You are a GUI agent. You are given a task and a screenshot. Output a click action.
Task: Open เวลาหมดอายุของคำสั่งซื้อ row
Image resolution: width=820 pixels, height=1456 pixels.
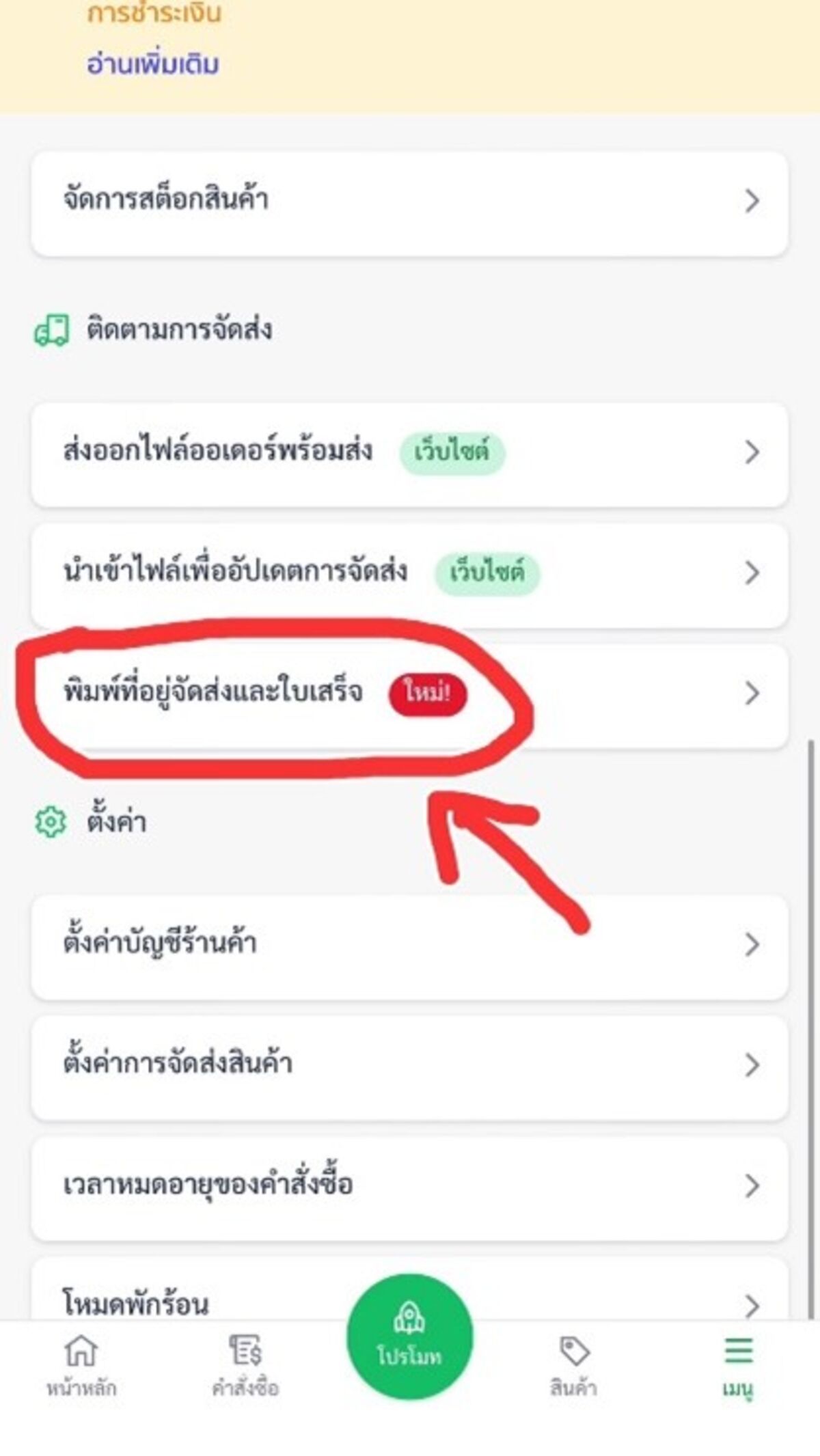(409, 1185)
